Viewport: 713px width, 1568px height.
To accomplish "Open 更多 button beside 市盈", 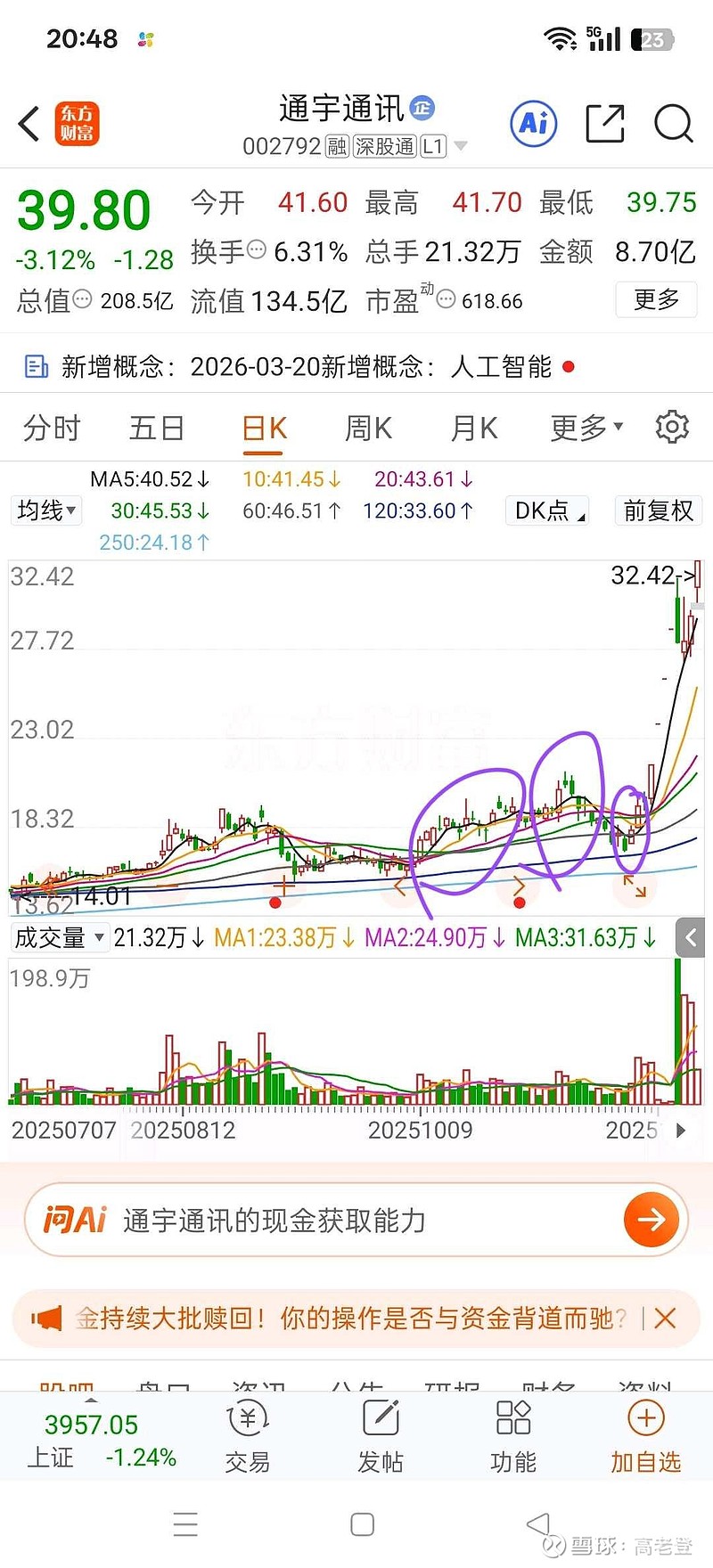I will [x=656, y=300].
